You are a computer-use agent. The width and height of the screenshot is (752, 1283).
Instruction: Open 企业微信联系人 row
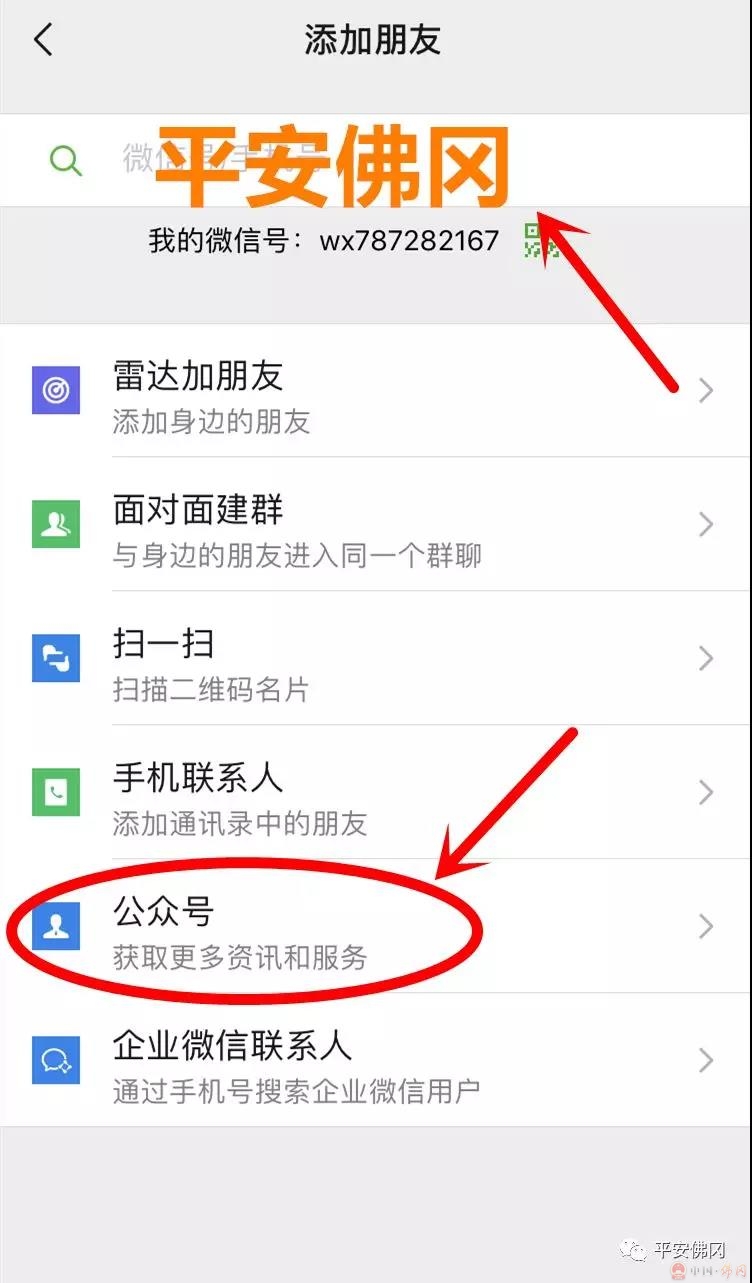click(375, 1061)
